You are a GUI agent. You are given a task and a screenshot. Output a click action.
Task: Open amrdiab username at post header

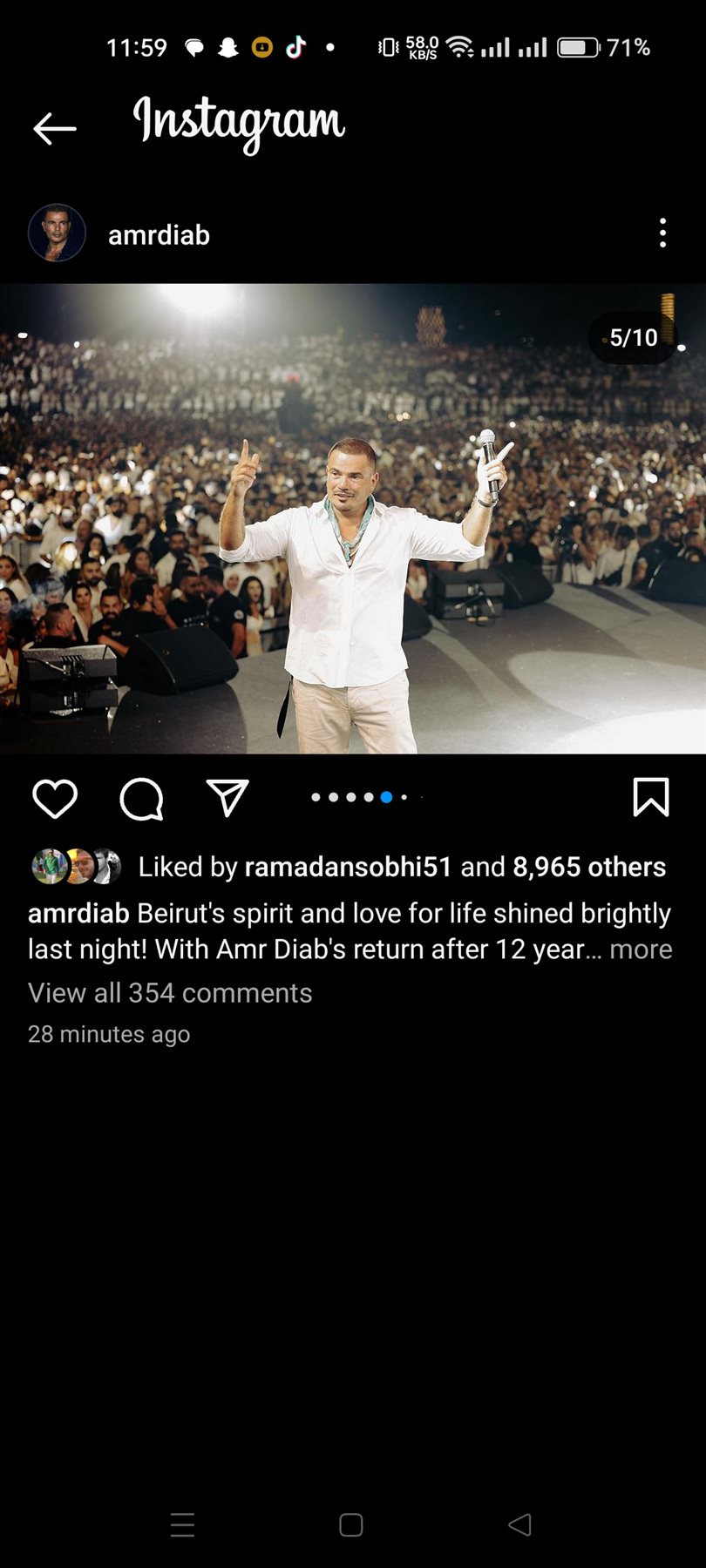pos(159,235)
